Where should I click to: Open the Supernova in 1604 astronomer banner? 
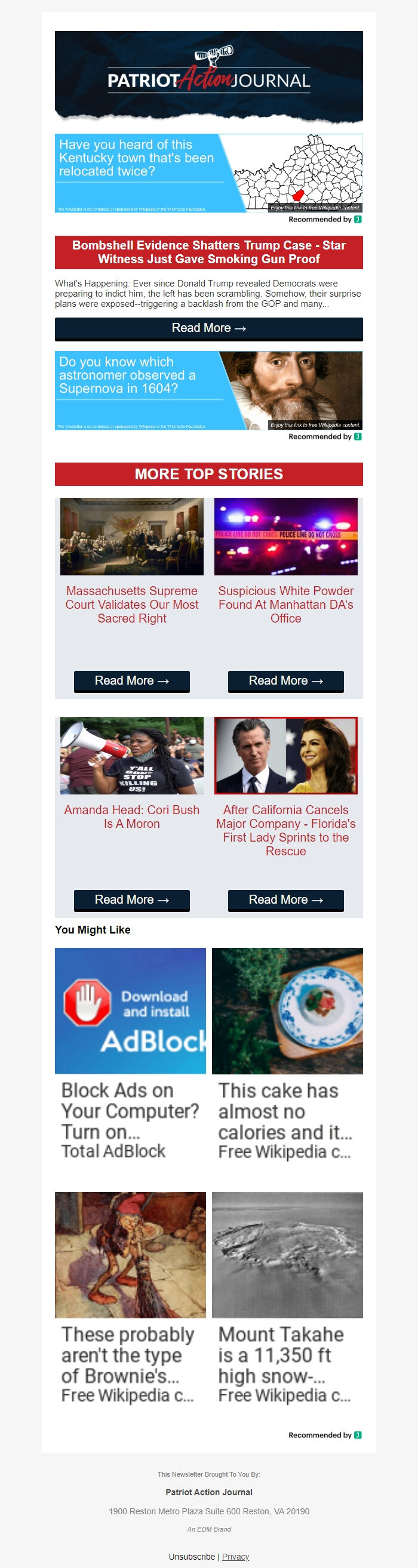208,390
